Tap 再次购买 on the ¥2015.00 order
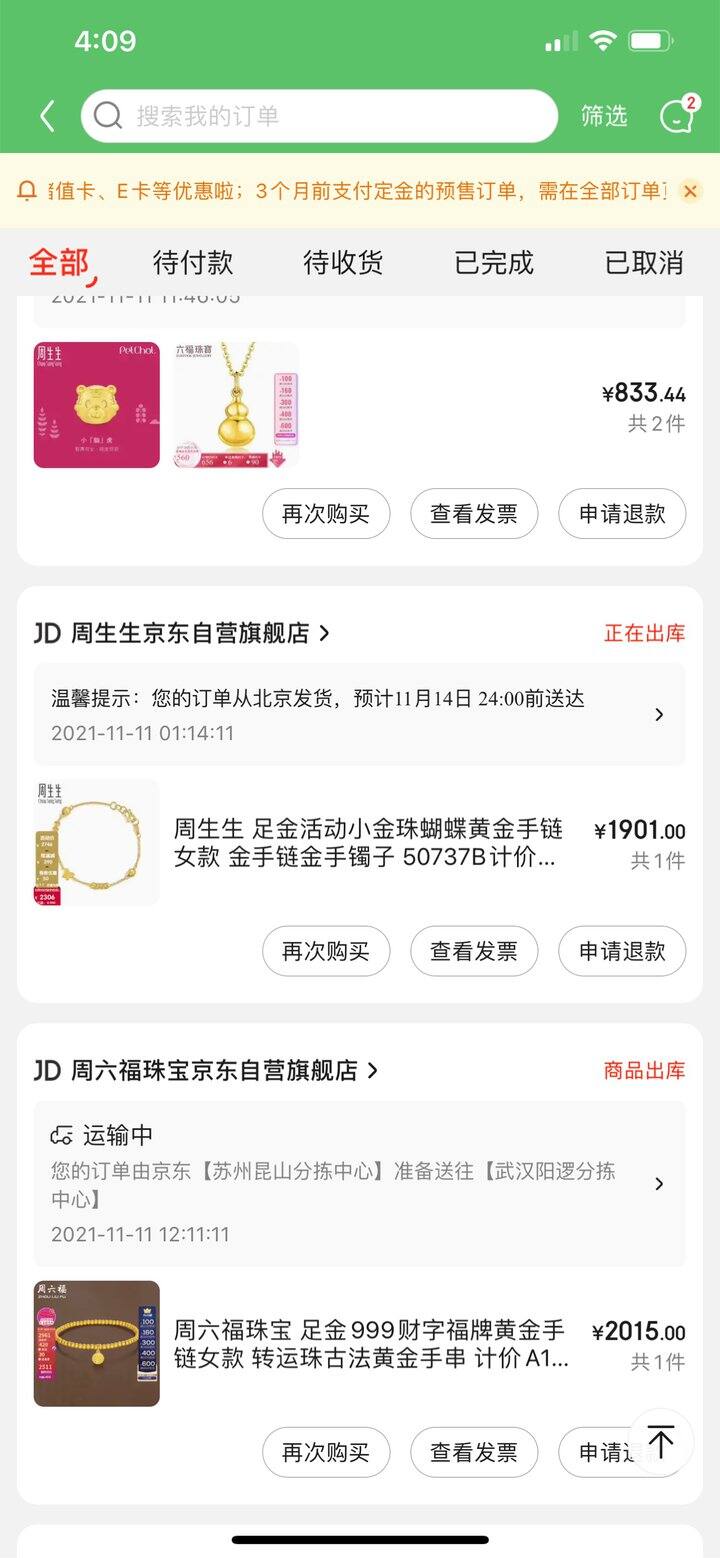 pos(326,1452)
